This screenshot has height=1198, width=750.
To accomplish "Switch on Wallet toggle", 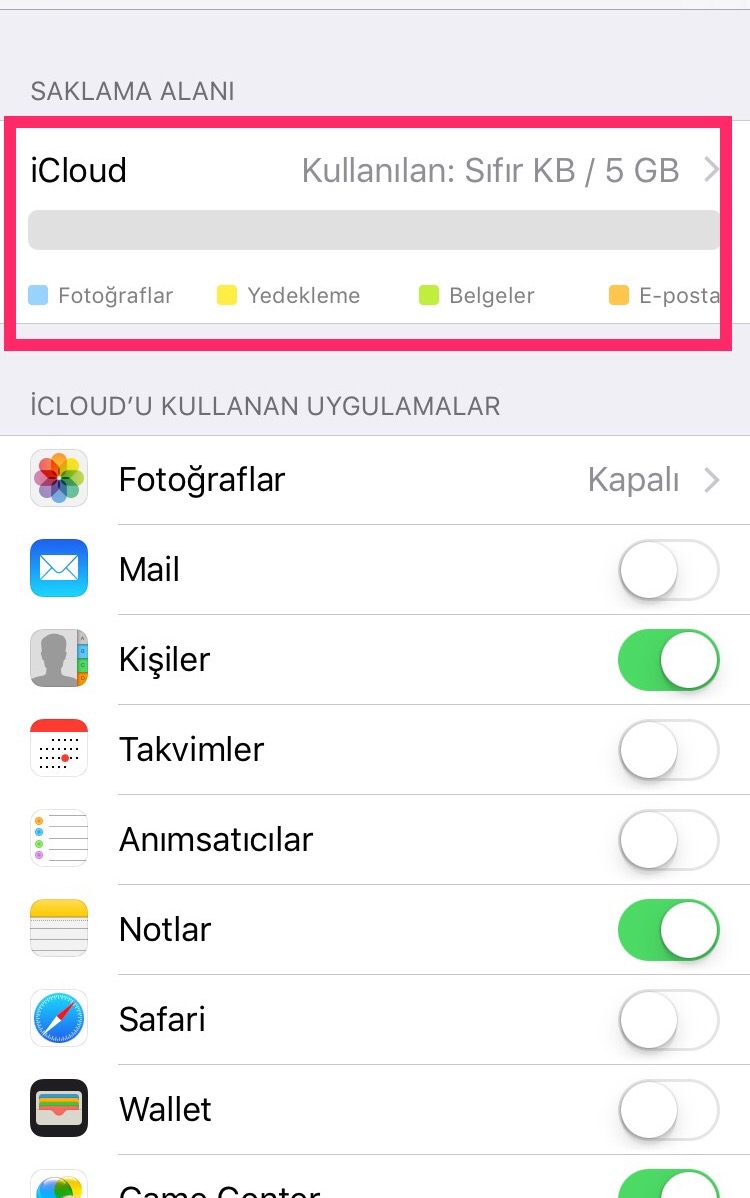I will point(668,1110).
